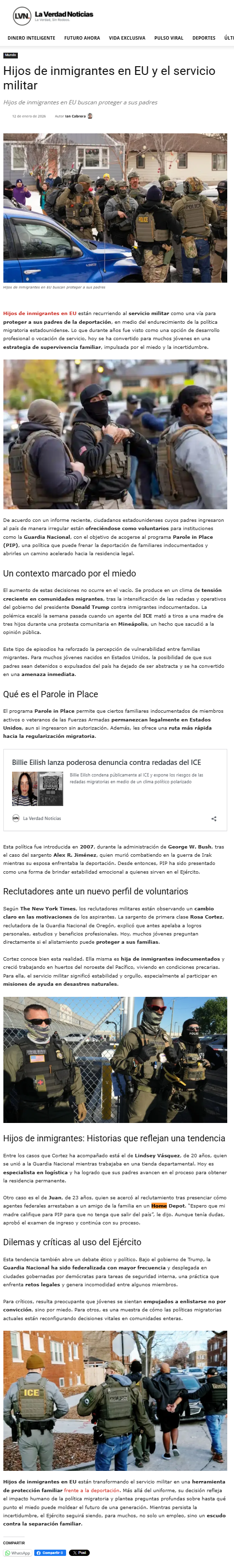Open the Pulso Viral section
Screen dimensions: 234x1568
(x=169, y=38)
